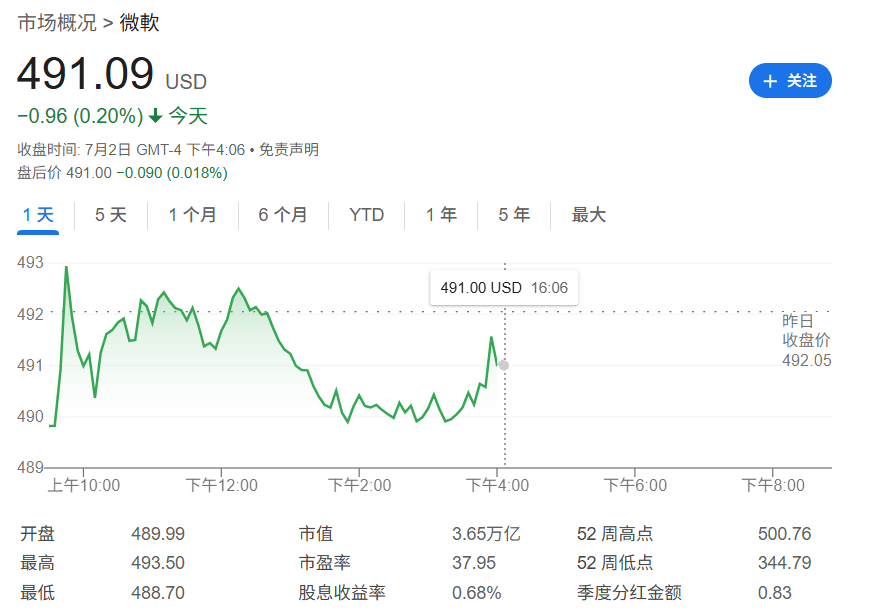Screen dimensions: 871x616
Task: View the 1 年 price chart
Action: coord(441,215)
